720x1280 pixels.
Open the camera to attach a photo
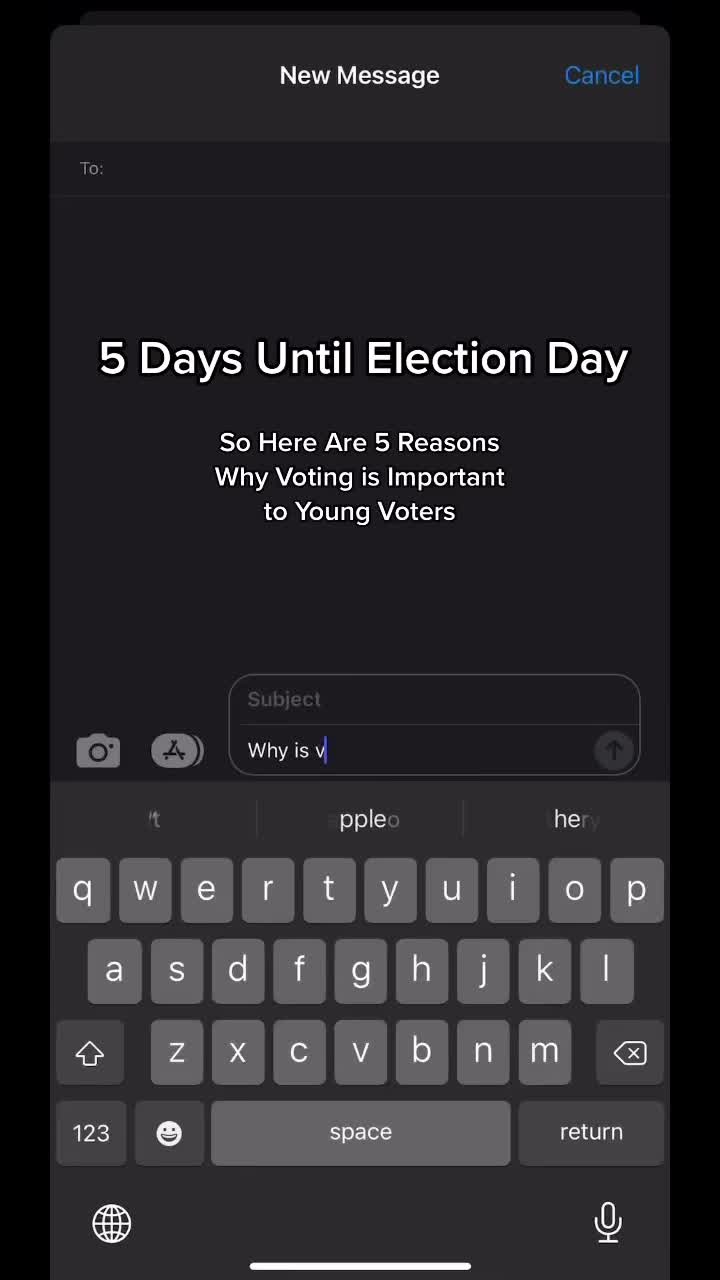click(98, 751)
